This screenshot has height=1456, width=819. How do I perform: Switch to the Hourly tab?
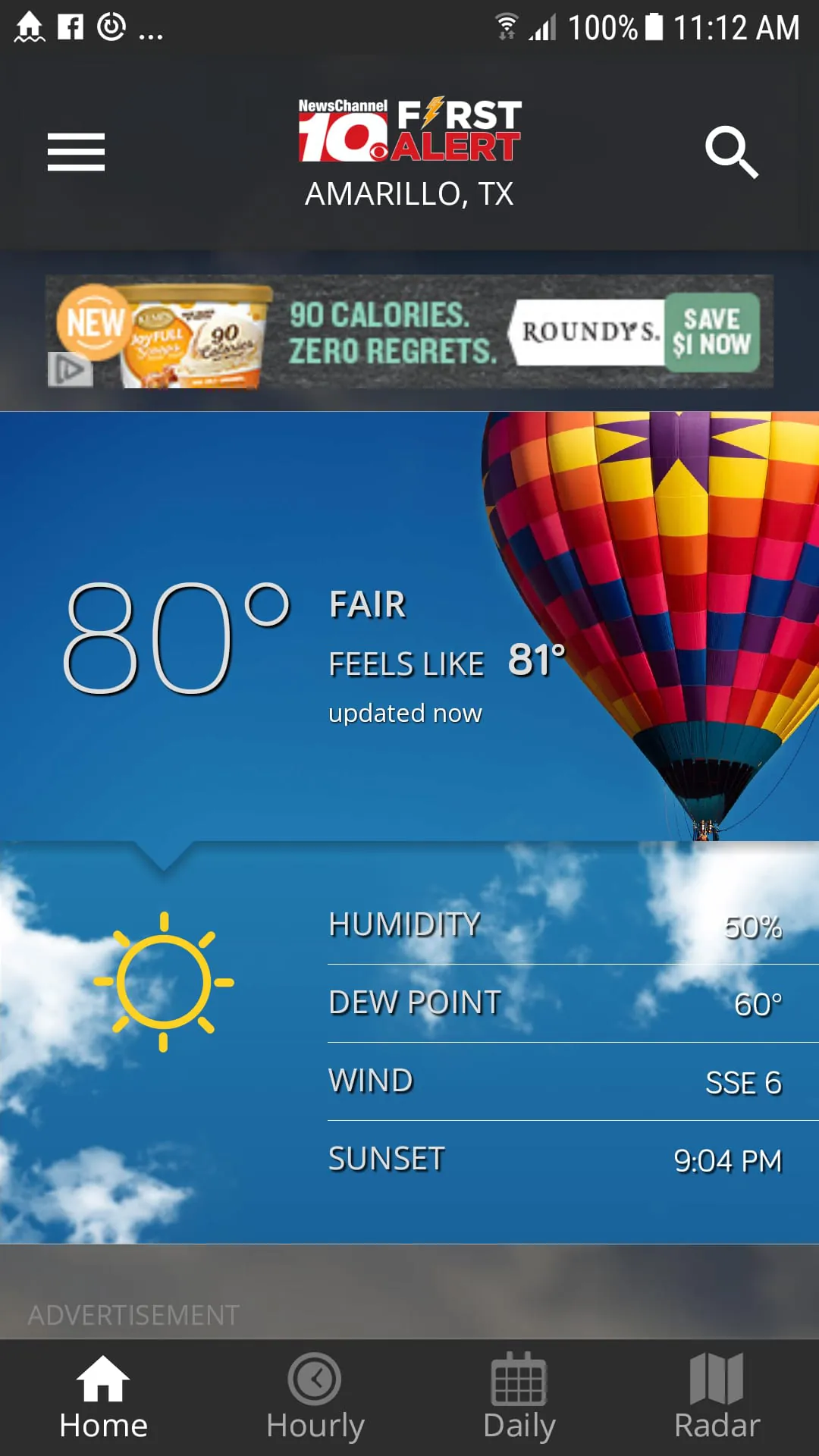315,1397
